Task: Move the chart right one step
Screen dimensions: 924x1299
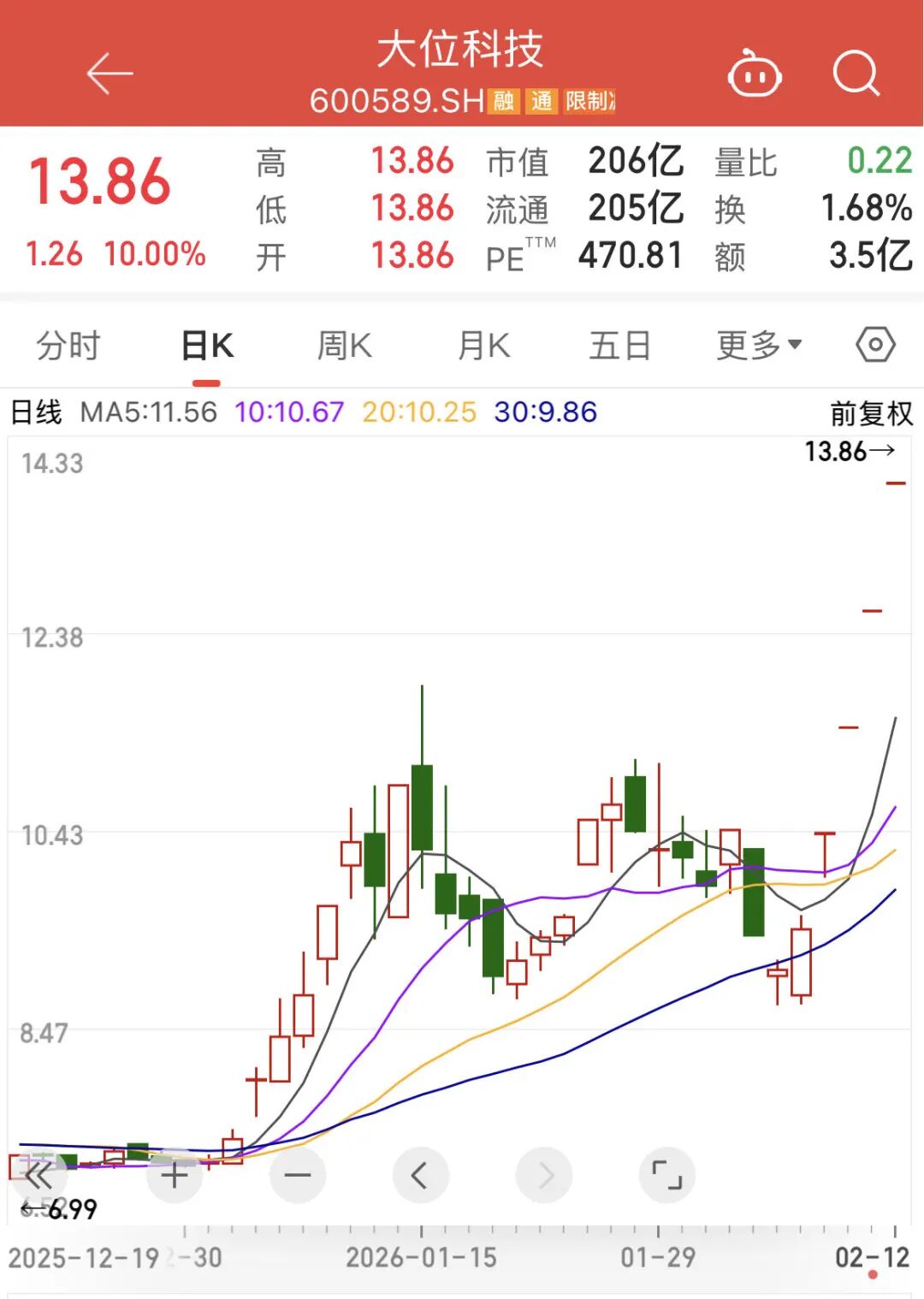Action: [x=544, y=1176]
